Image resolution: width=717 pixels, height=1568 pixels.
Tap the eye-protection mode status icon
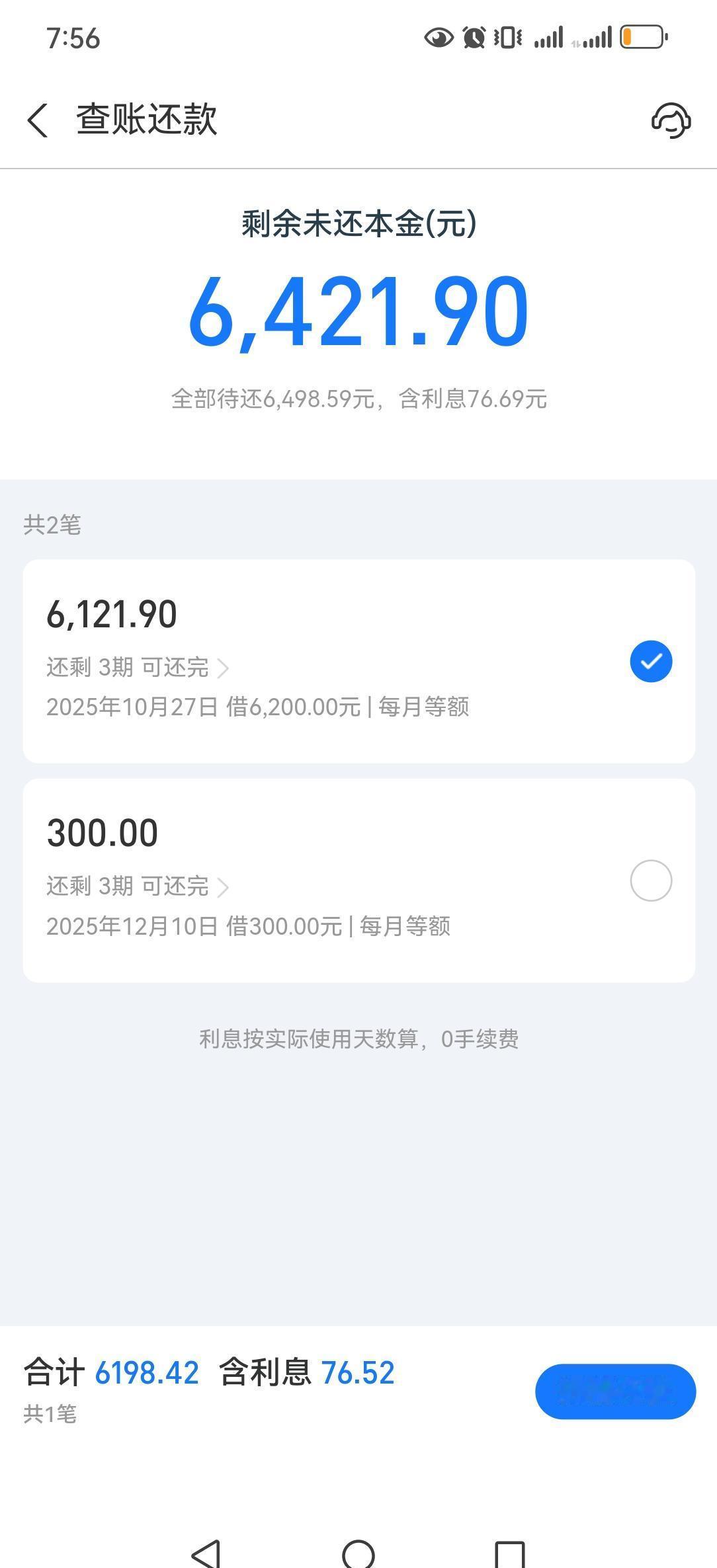click(x=439, y=38)
